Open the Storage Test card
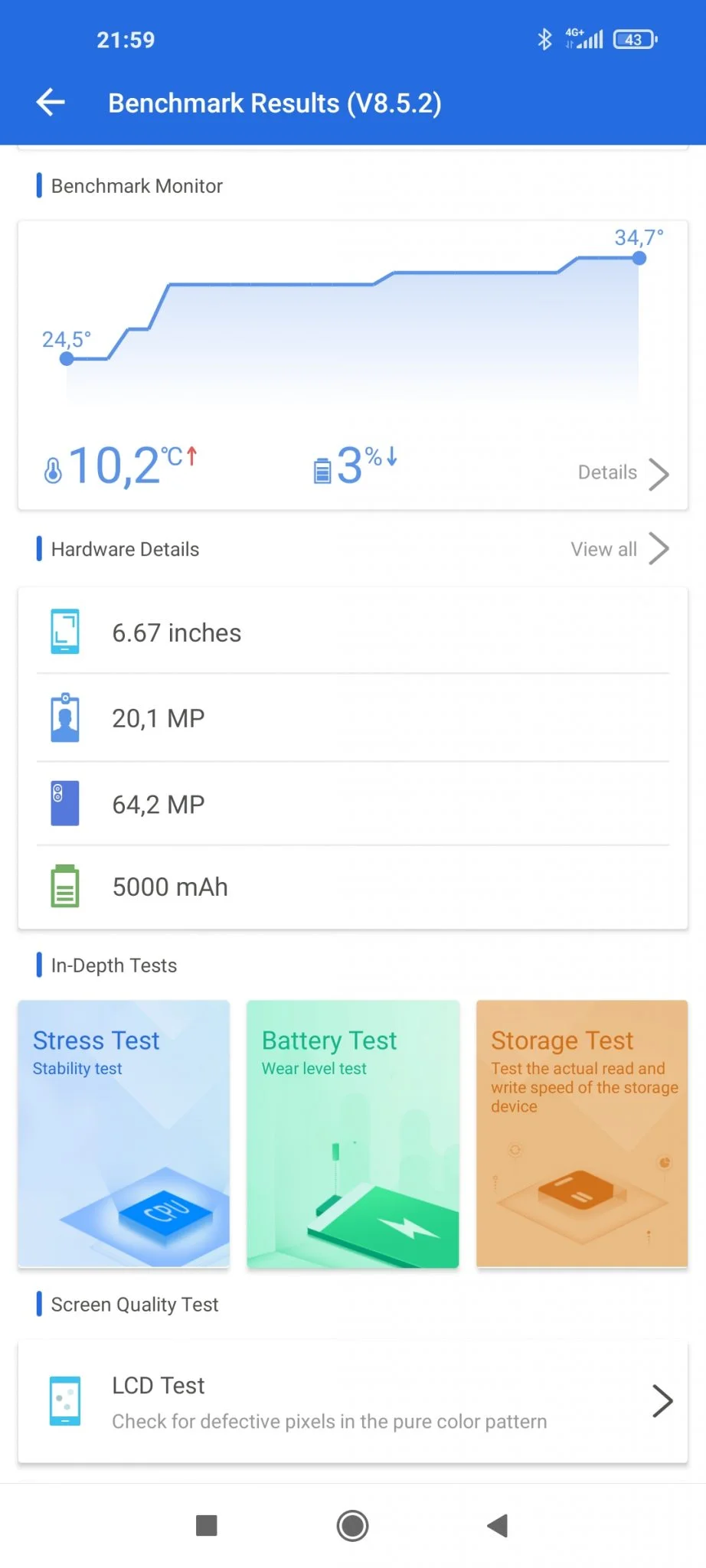Viewport: 706px width, 1568px height. pos(582,1133)
